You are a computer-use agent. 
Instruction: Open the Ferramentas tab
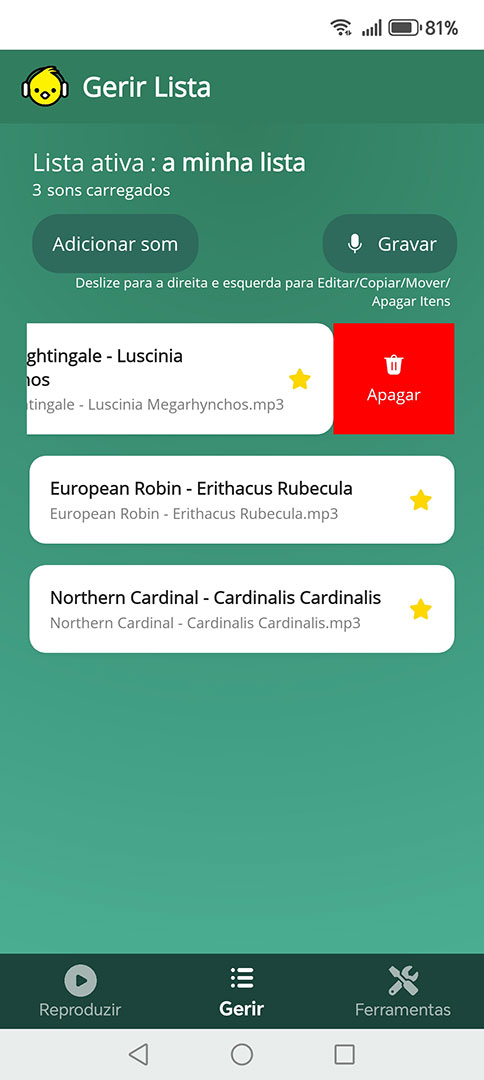click(x=403, y=992)
